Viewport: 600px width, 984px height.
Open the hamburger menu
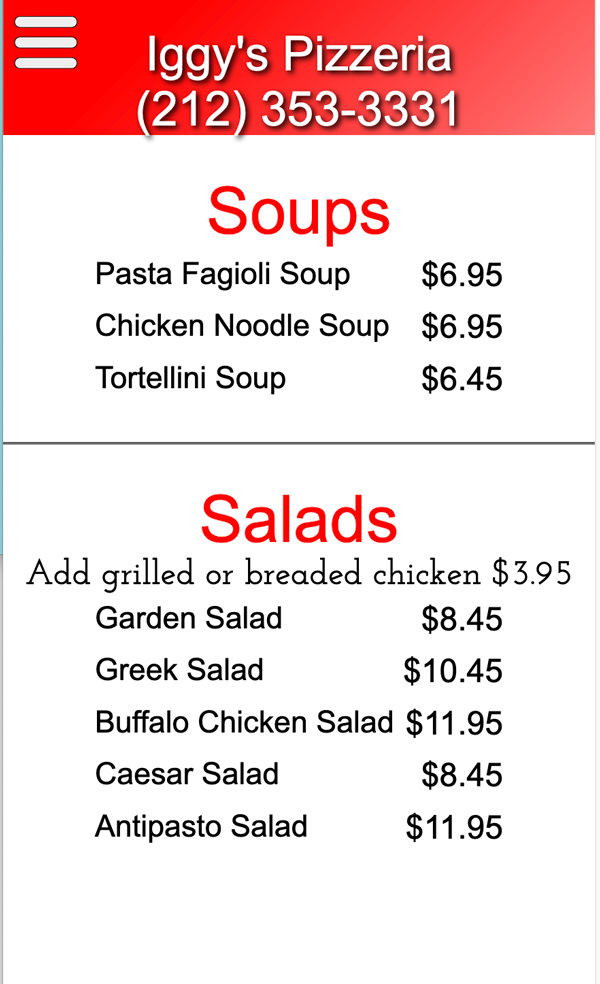46,43
